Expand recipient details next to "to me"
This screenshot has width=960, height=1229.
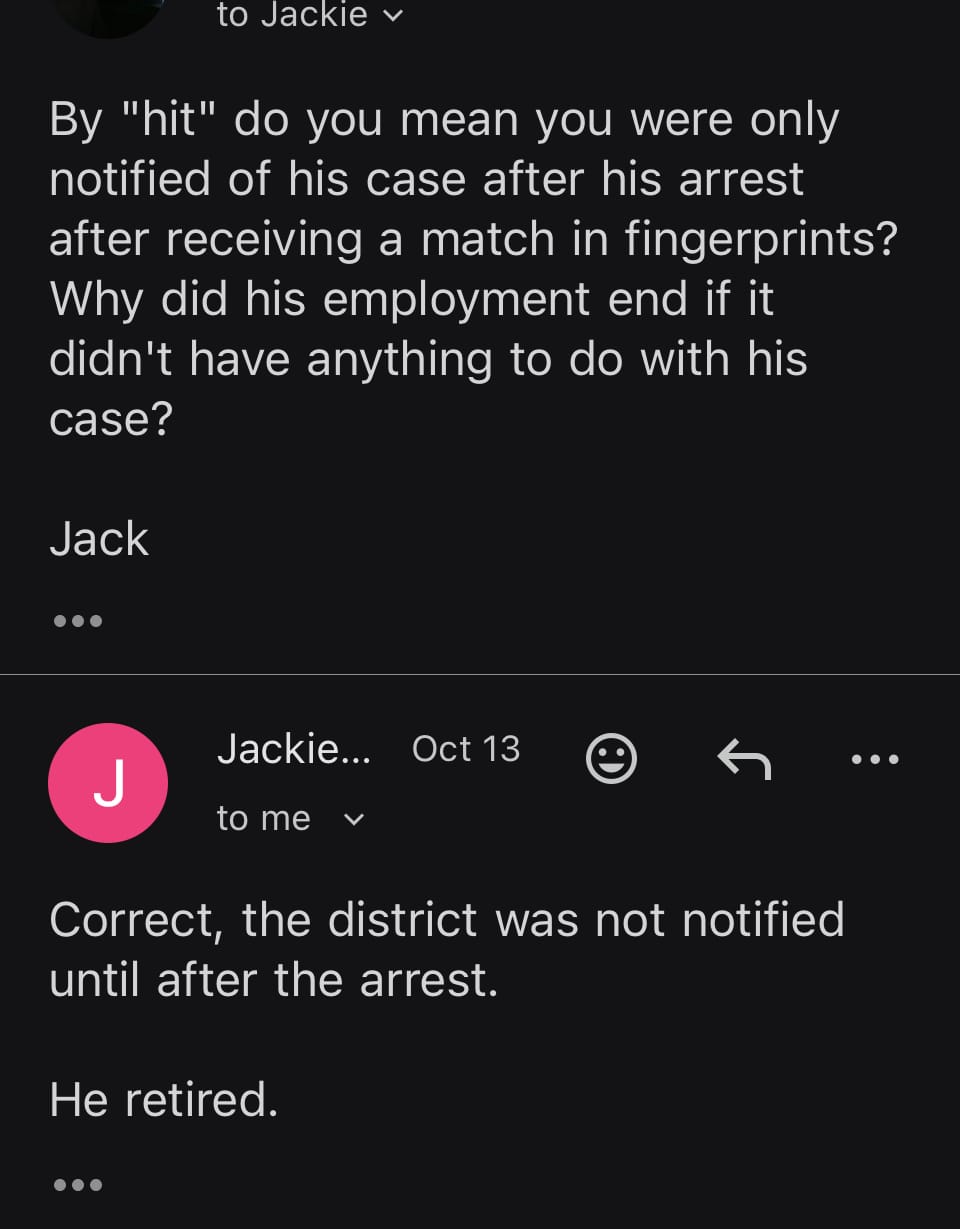353,819
